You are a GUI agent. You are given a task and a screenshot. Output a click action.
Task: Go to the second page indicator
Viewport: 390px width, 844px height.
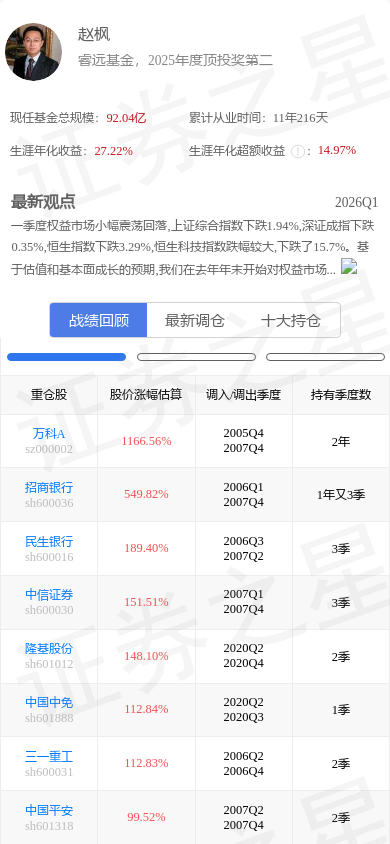point(196,357)
